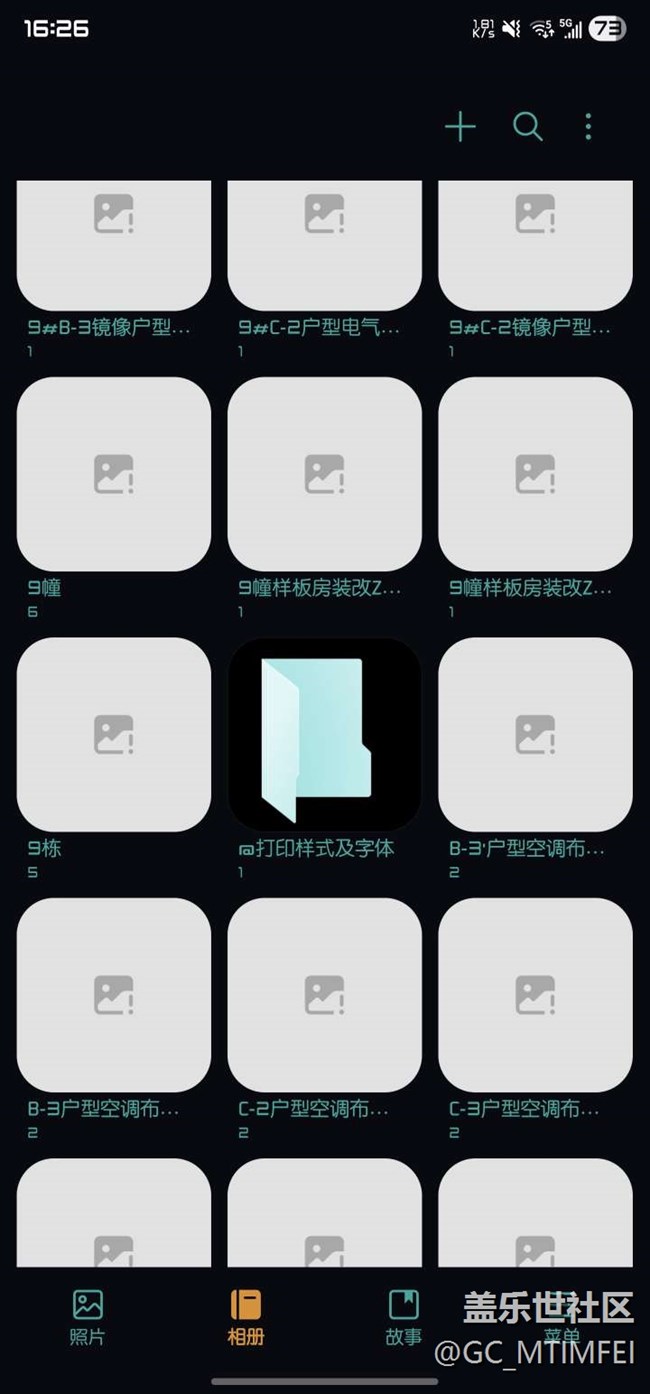Open the three-dot overflow menu
650x1394 pixels.
click(588, 127)
